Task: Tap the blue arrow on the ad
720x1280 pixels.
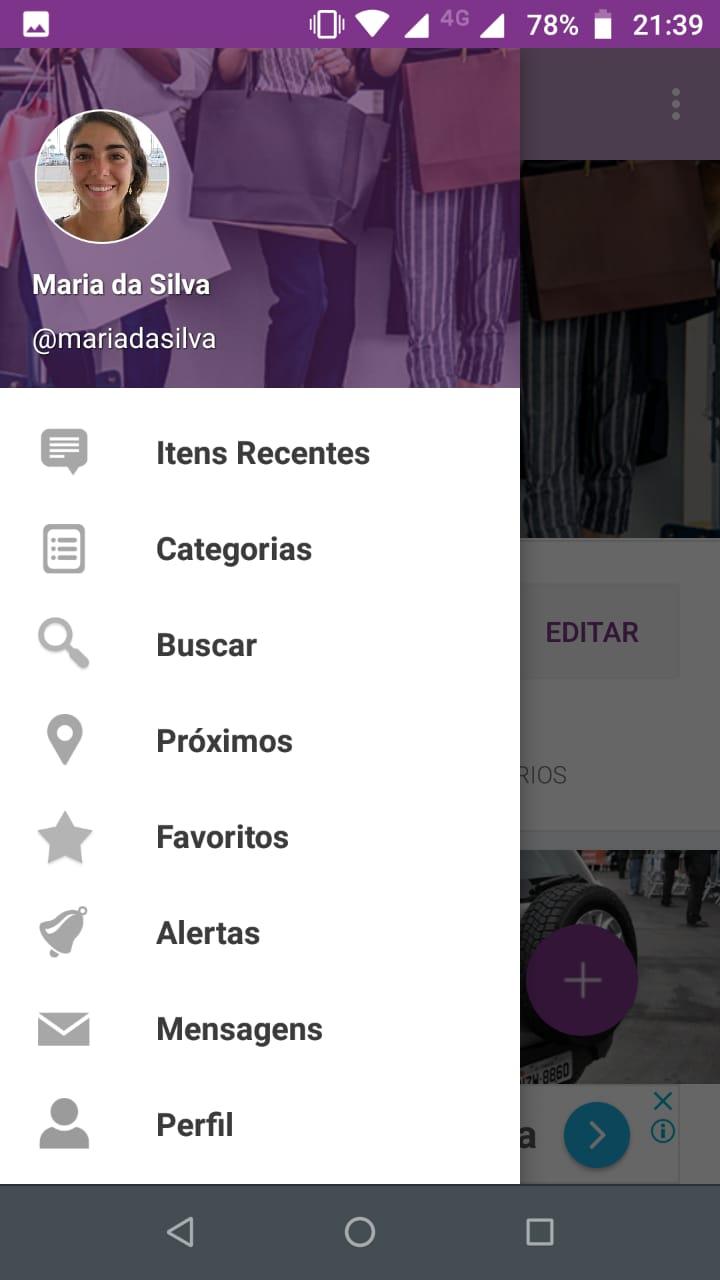Action: [597, 1135]
